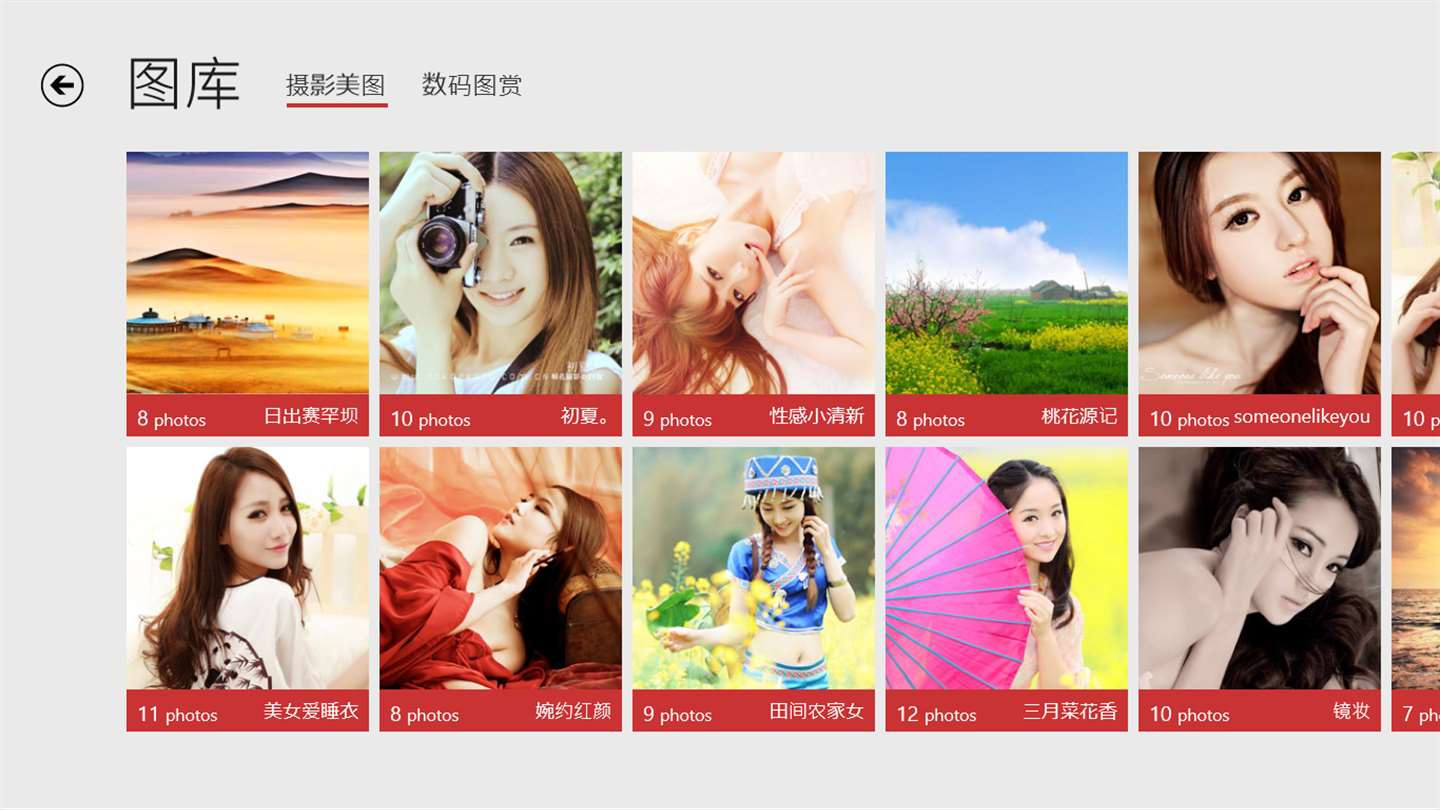
Task: Open the 初夏。 album
Action: click(x=500, y=292)
